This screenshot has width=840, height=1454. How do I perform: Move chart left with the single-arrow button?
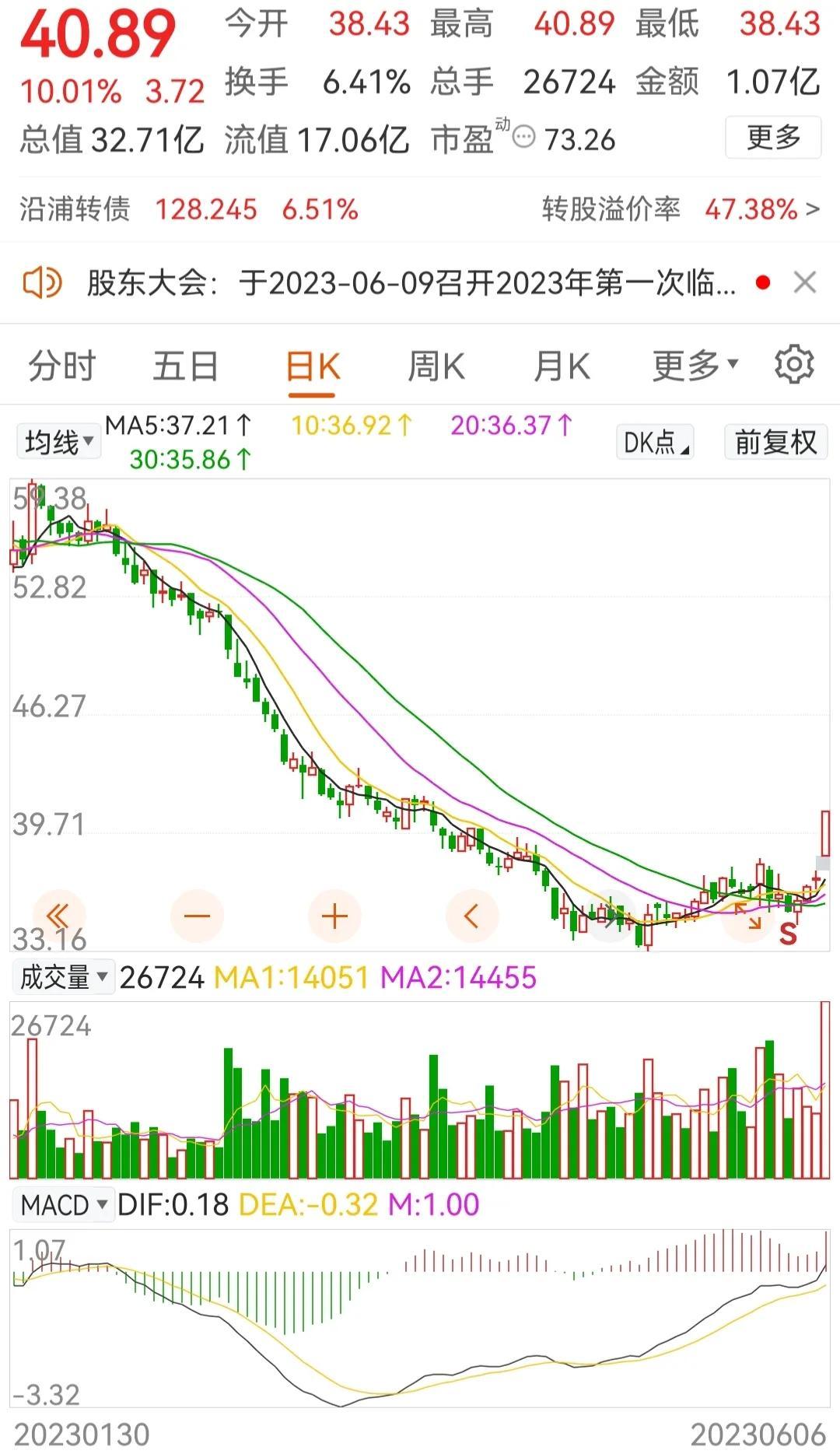(472, 916)
